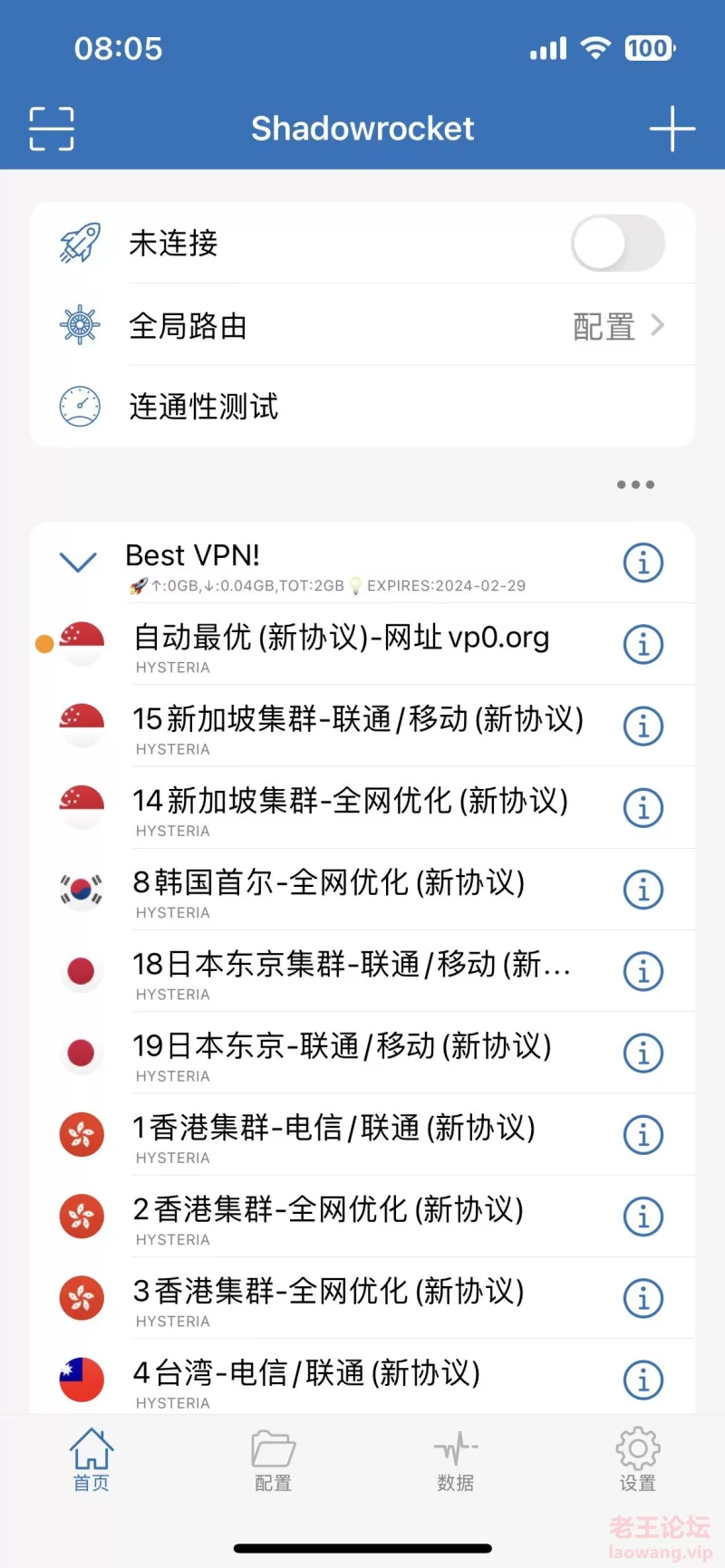Toggle the 未连接 connection switch on
The width and height of the screenshot is (725, 1568).
tap(618, 243)
